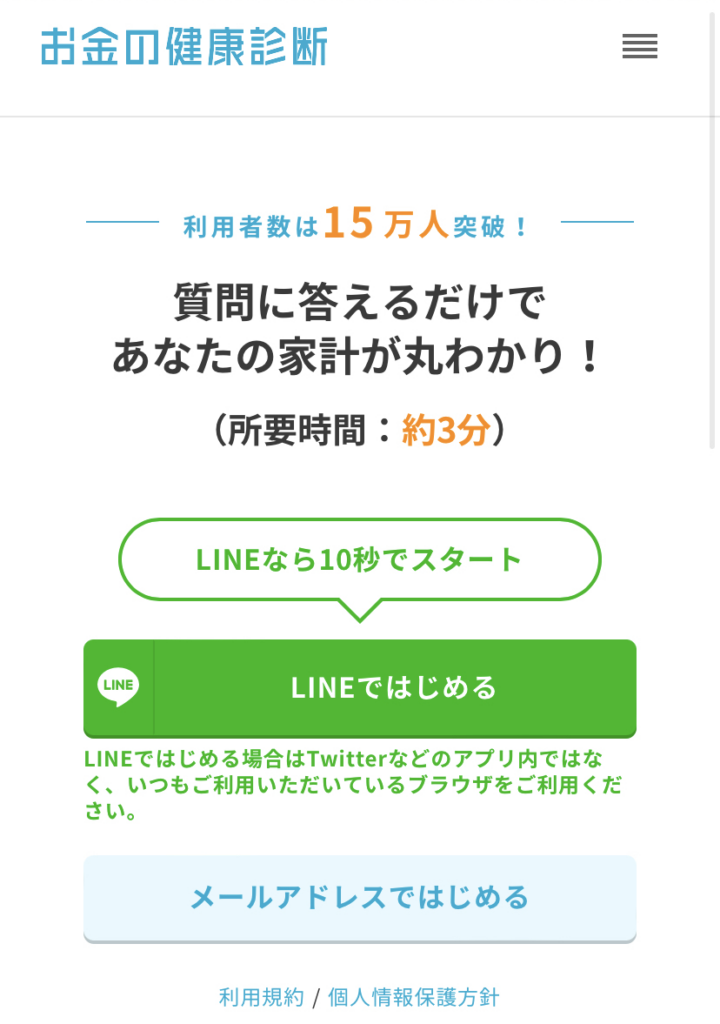
Task: View the 個人情報保護方針 link
Action: point(413,997)
